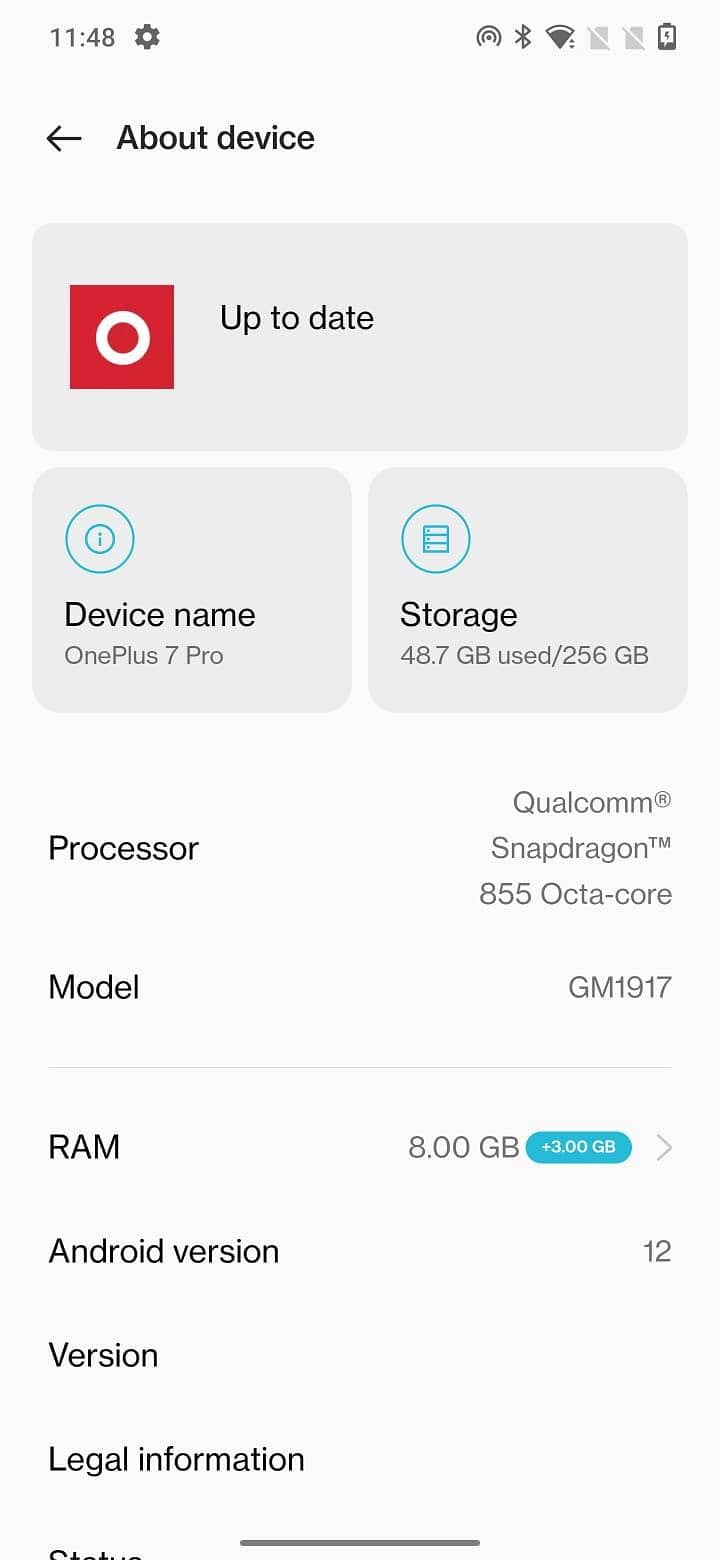Tap the circled info icon above Device name
The width and height of the screenshot is (720, 1560).
pyautogui.click(x=100, y=538)
